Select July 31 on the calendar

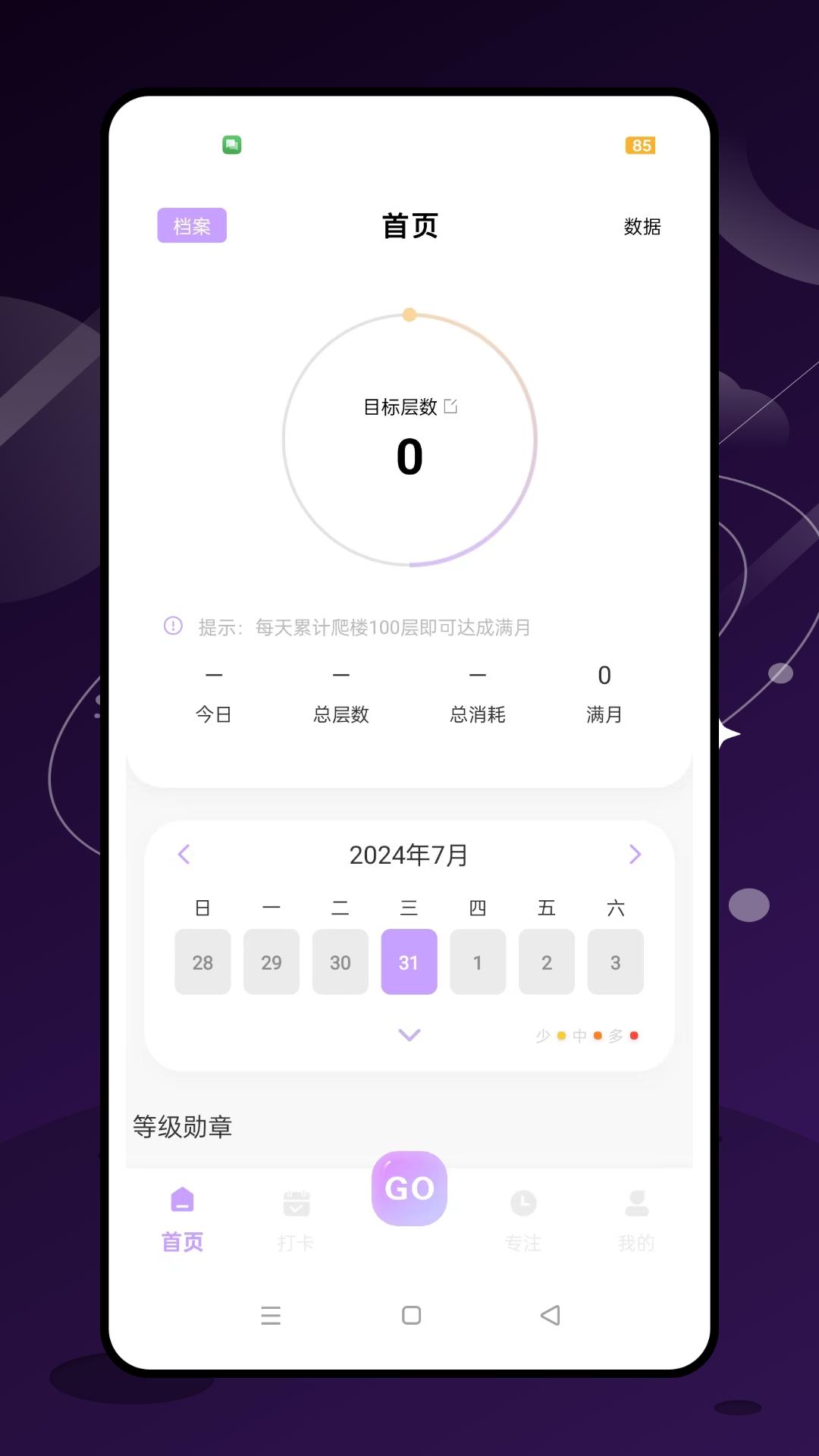409,962
